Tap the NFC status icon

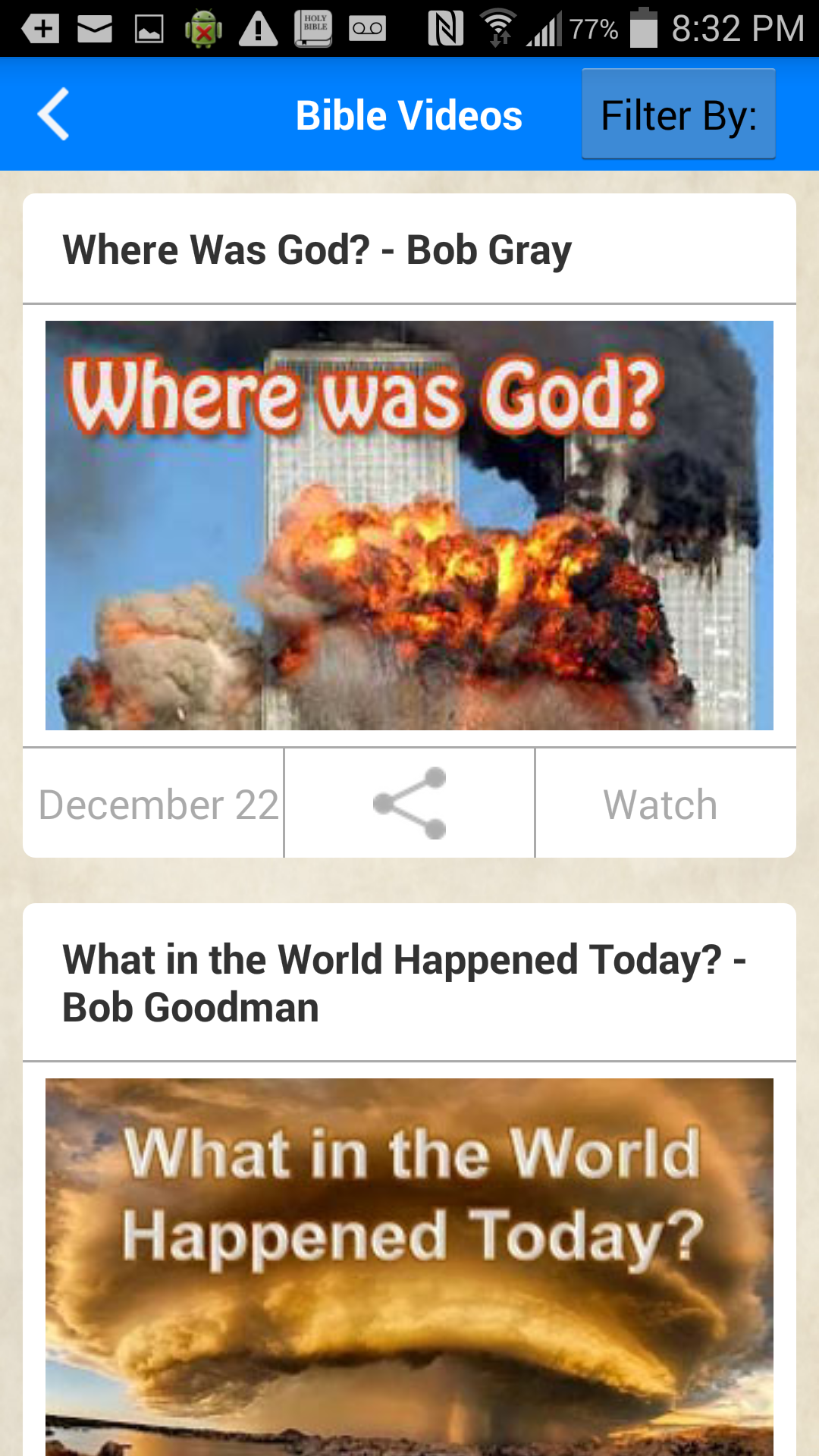click(447, 28)
